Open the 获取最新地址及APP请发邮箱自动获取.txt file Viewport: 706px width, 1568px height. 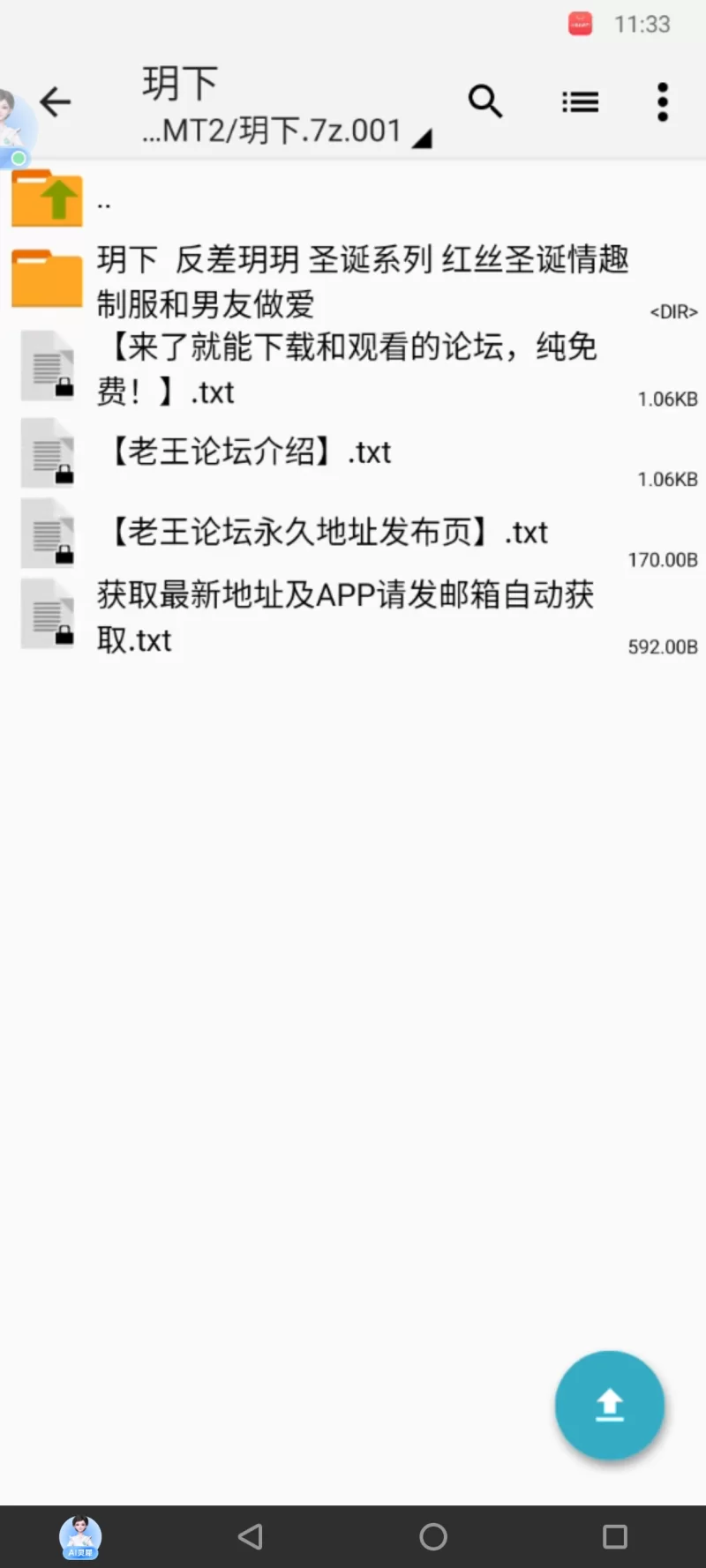(344, 616)
